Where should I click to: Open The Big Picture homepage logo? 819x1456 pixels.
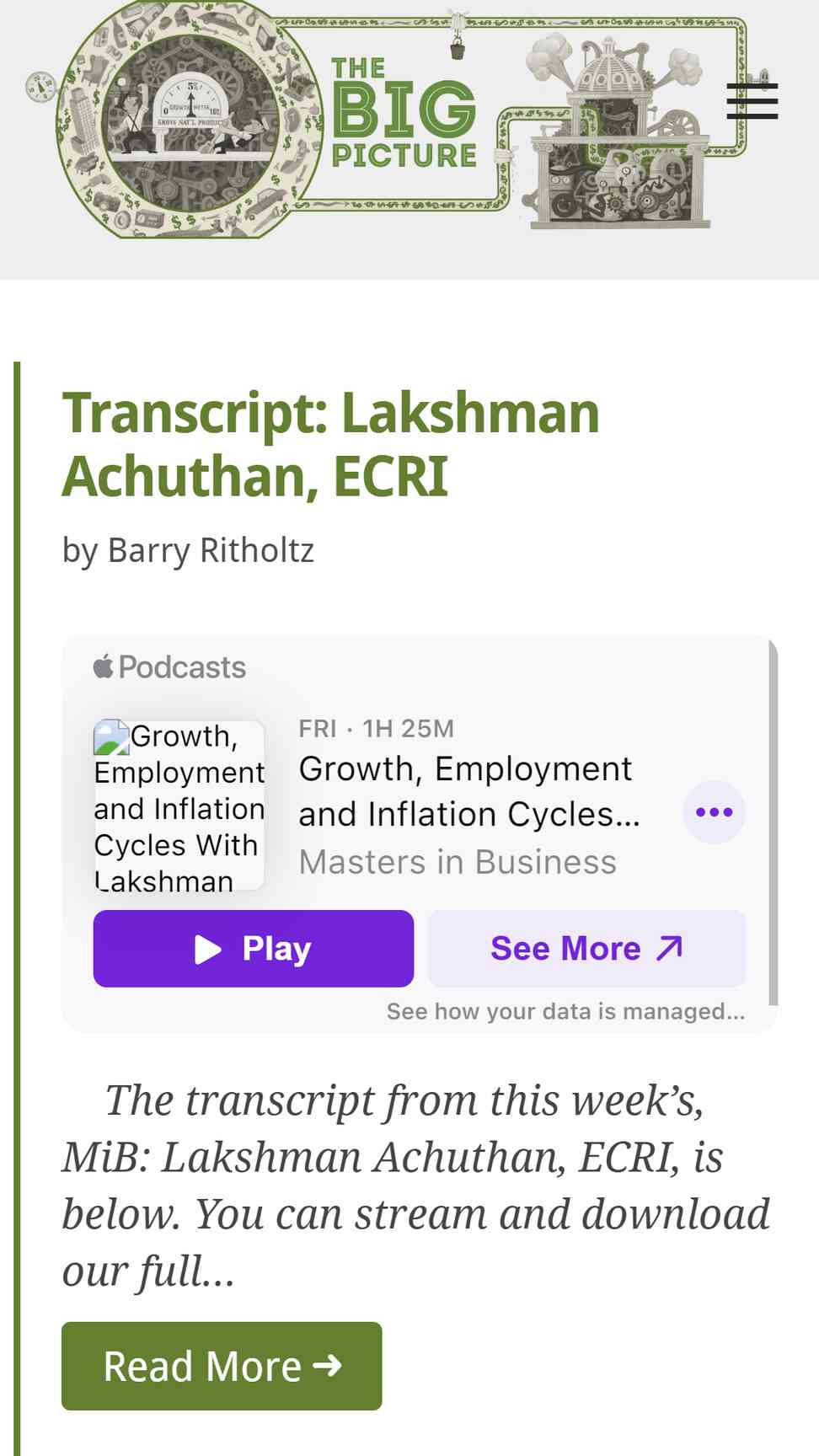(403, 114)
